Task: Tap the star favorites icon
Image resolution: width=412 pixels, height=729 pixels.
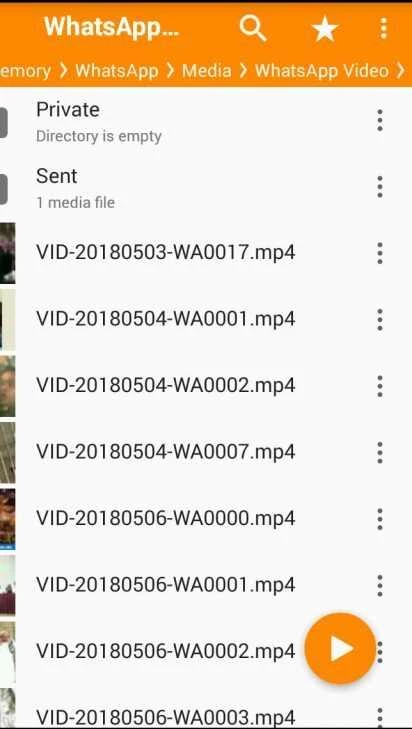Action: 325,29
